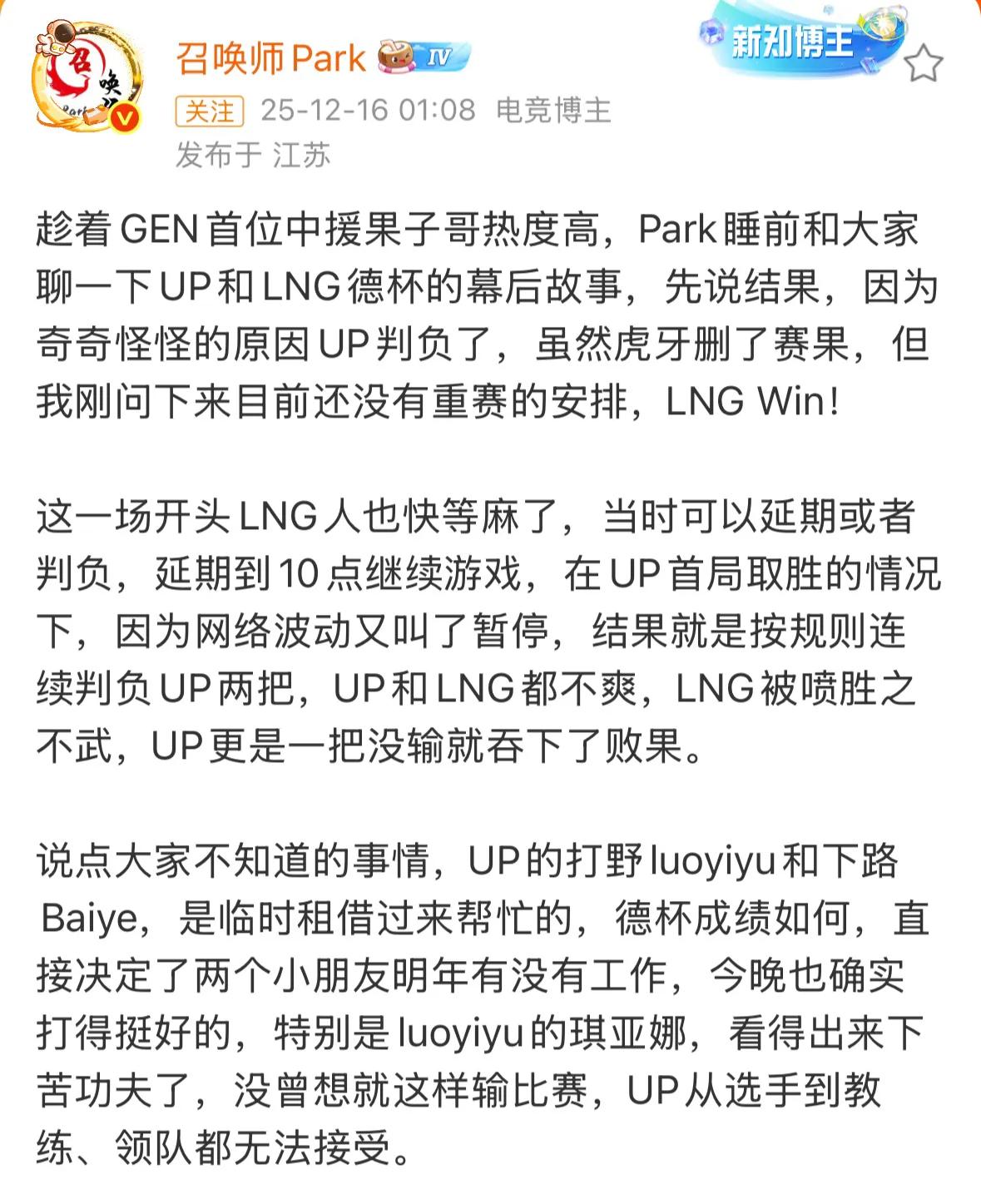The image size is (981, 1204).
Task: Tap the star icon to favorite the post
Action: point(923,64)
